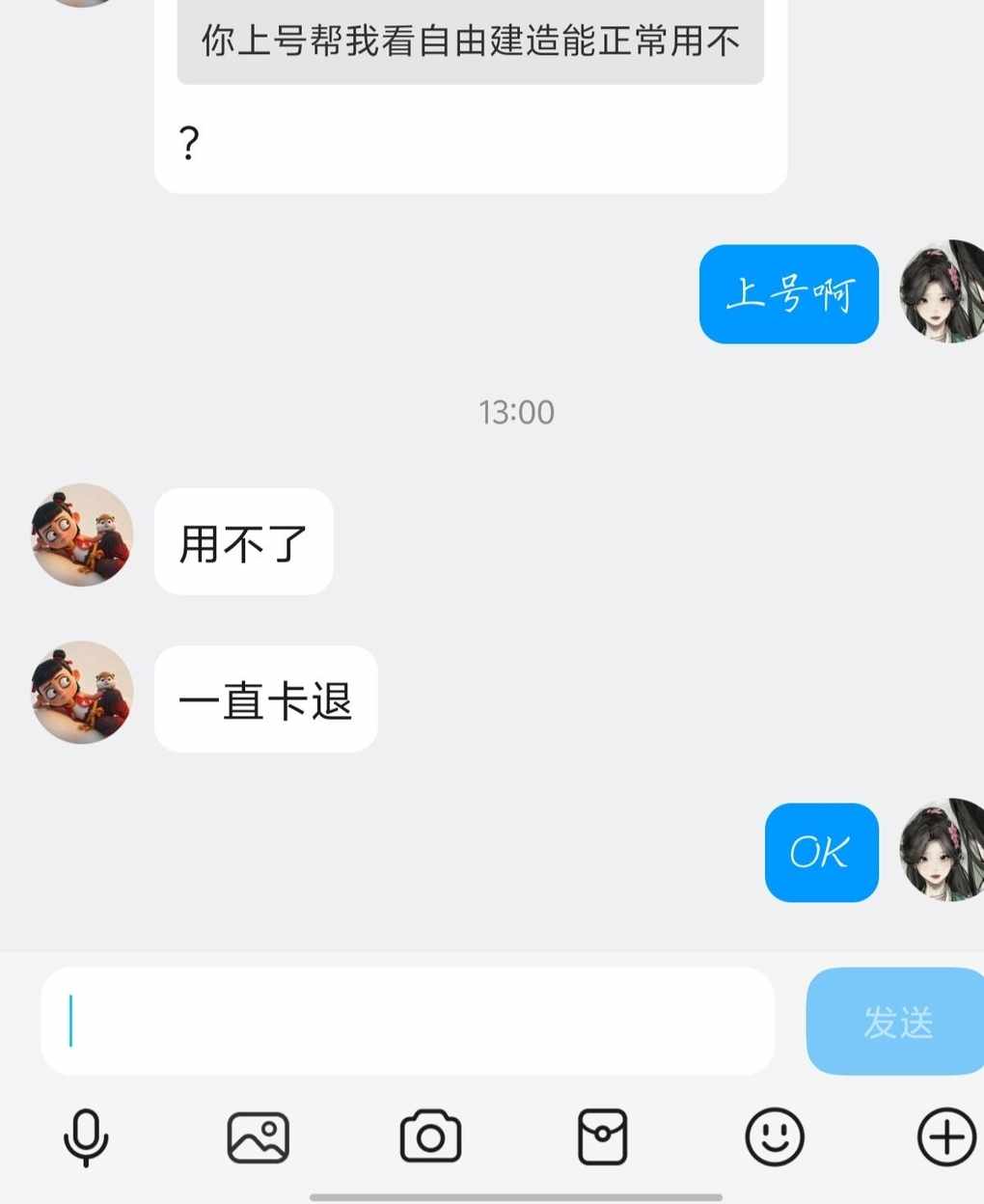Tap the 发送 send button
Screen dimensions: 984x1204
click(897, 1022)
